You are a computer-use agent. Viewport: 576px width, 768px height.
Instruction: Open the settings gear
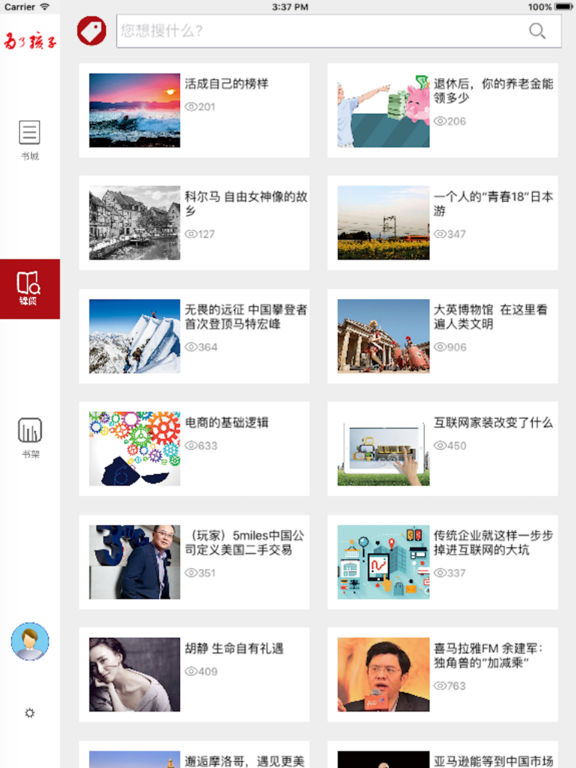click(30, 713)
